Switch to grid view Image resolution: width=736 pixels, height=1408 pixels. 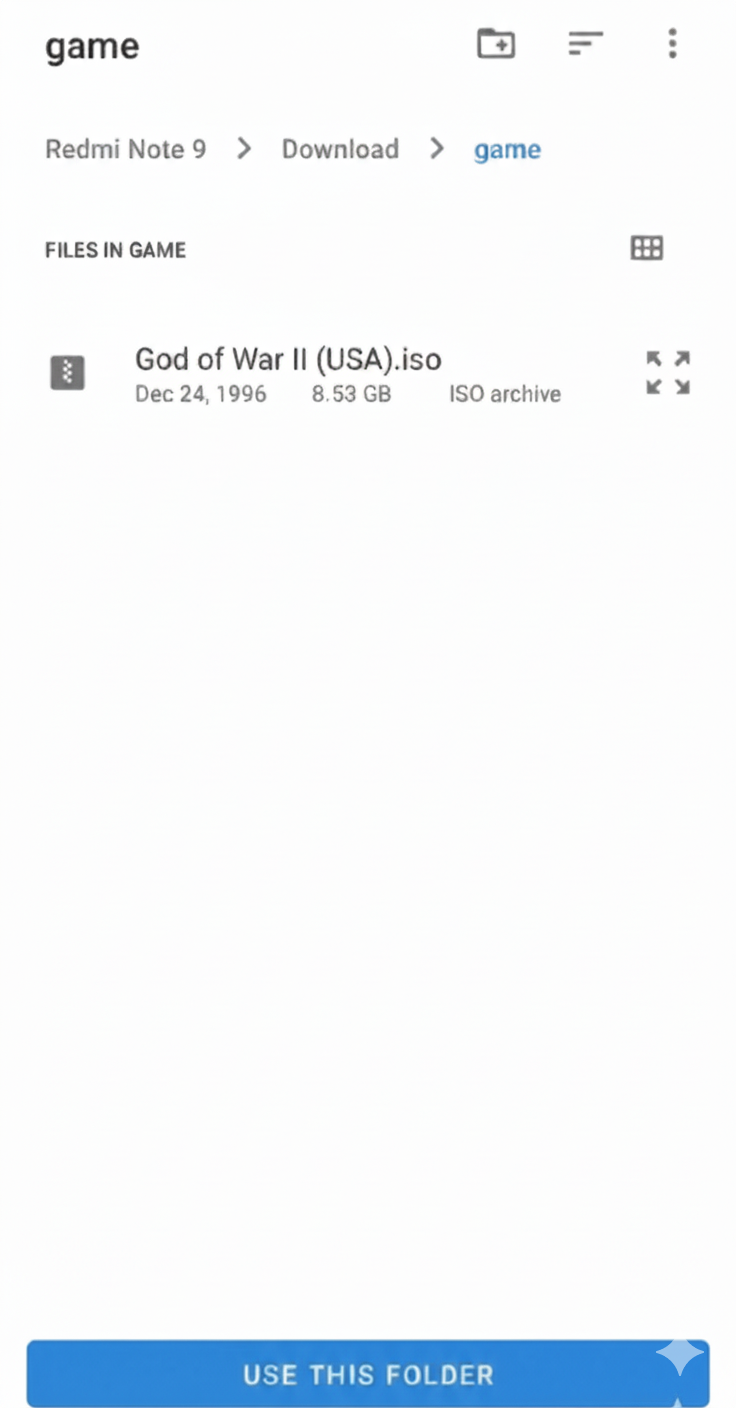[647, 248]
